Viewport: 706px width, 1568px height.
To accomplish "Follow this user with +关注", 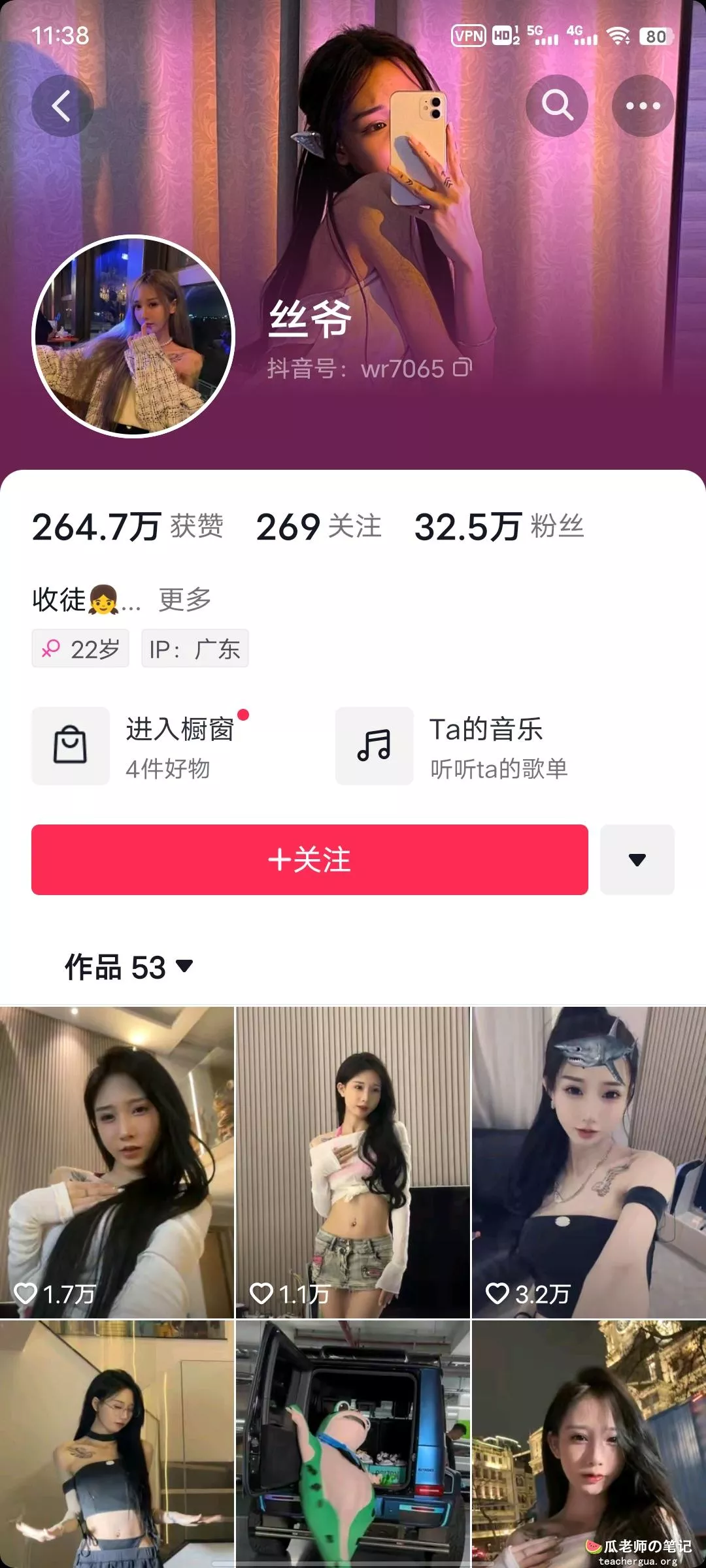I will (x=310, y=860).
